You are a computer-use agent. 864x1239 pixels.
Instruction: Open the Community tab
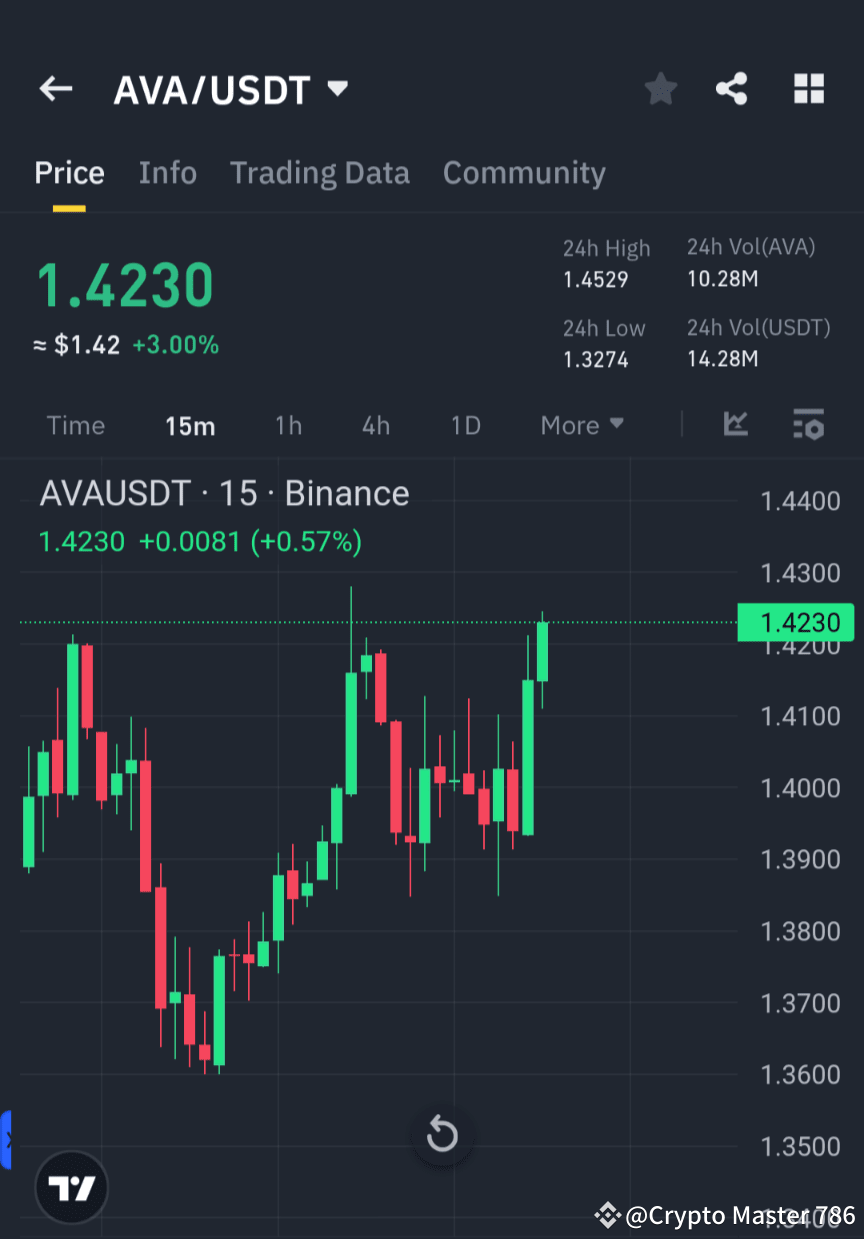coord(524,172)
